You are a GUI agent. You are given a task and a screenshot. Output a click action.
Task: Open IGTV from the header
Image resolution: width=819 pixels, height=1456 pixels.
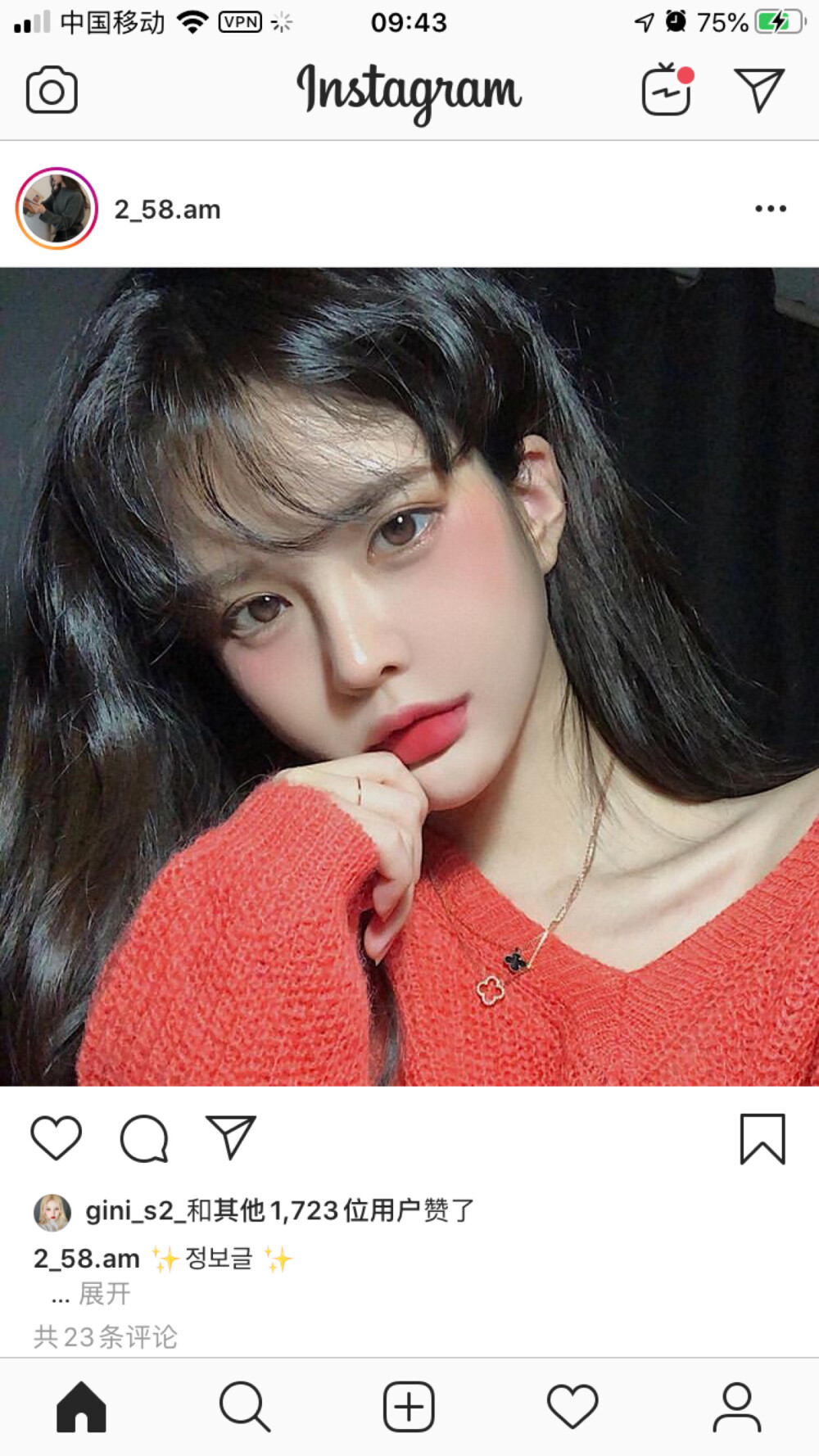pos(666,90)
